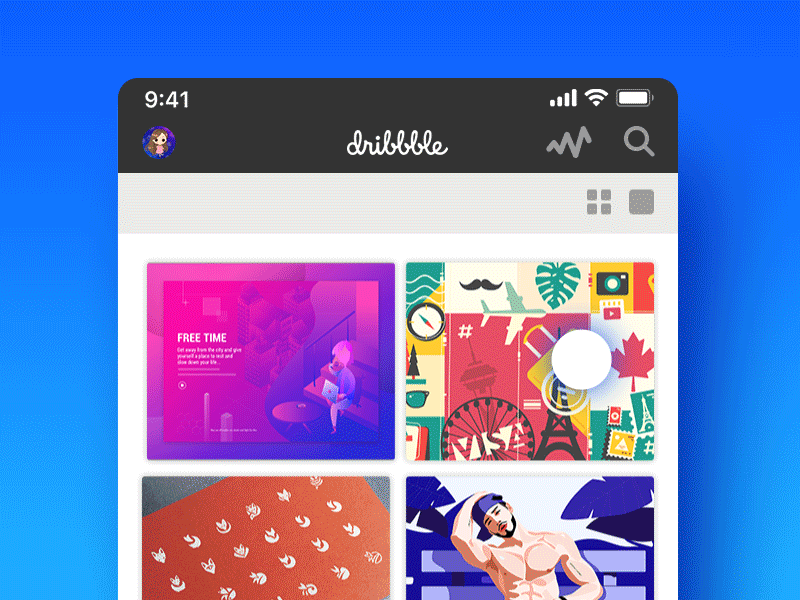The height and width of the screenshot is (600, 800).
Task: Tap the dribbble logo in header
Action: 397,143
